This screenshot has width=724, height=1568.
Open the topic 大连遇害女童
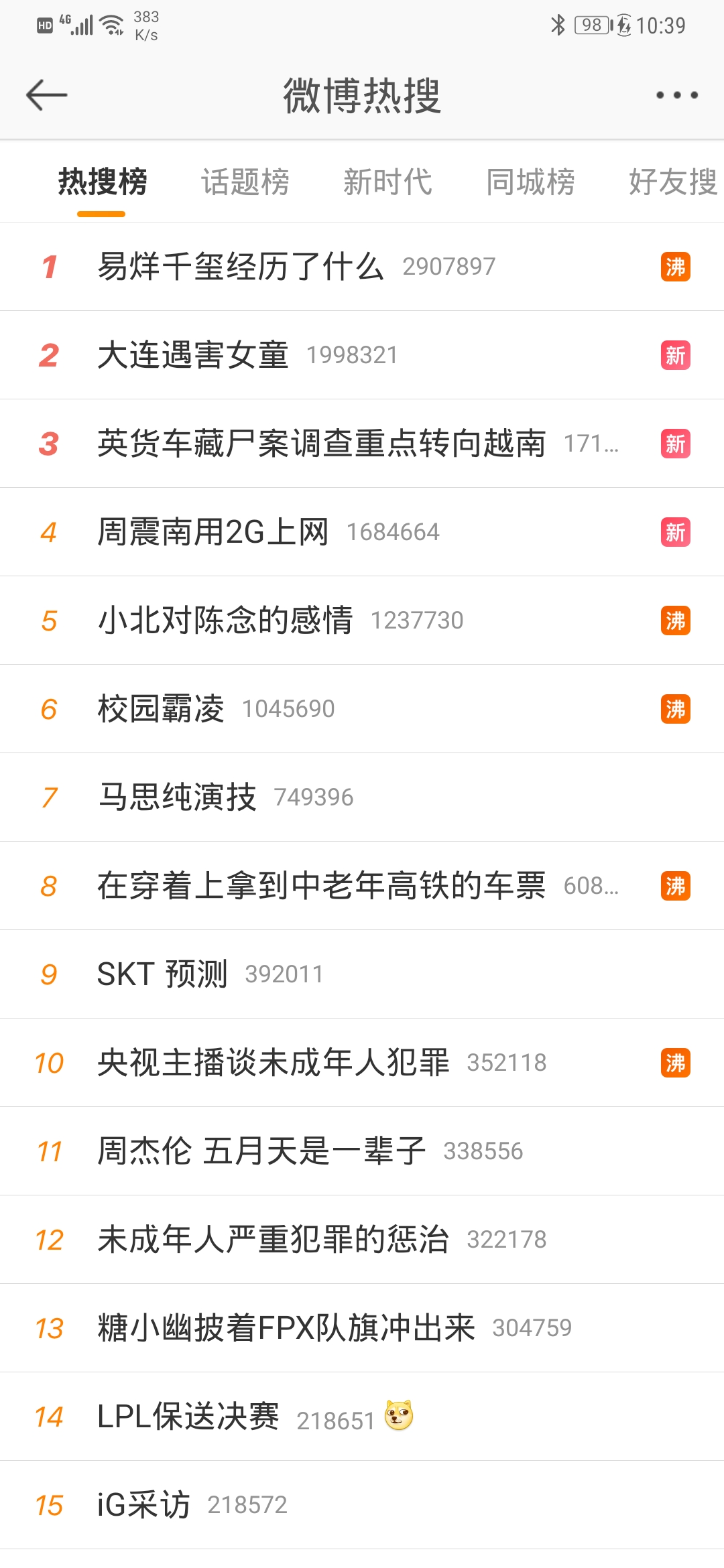click(x=193, y=355)
